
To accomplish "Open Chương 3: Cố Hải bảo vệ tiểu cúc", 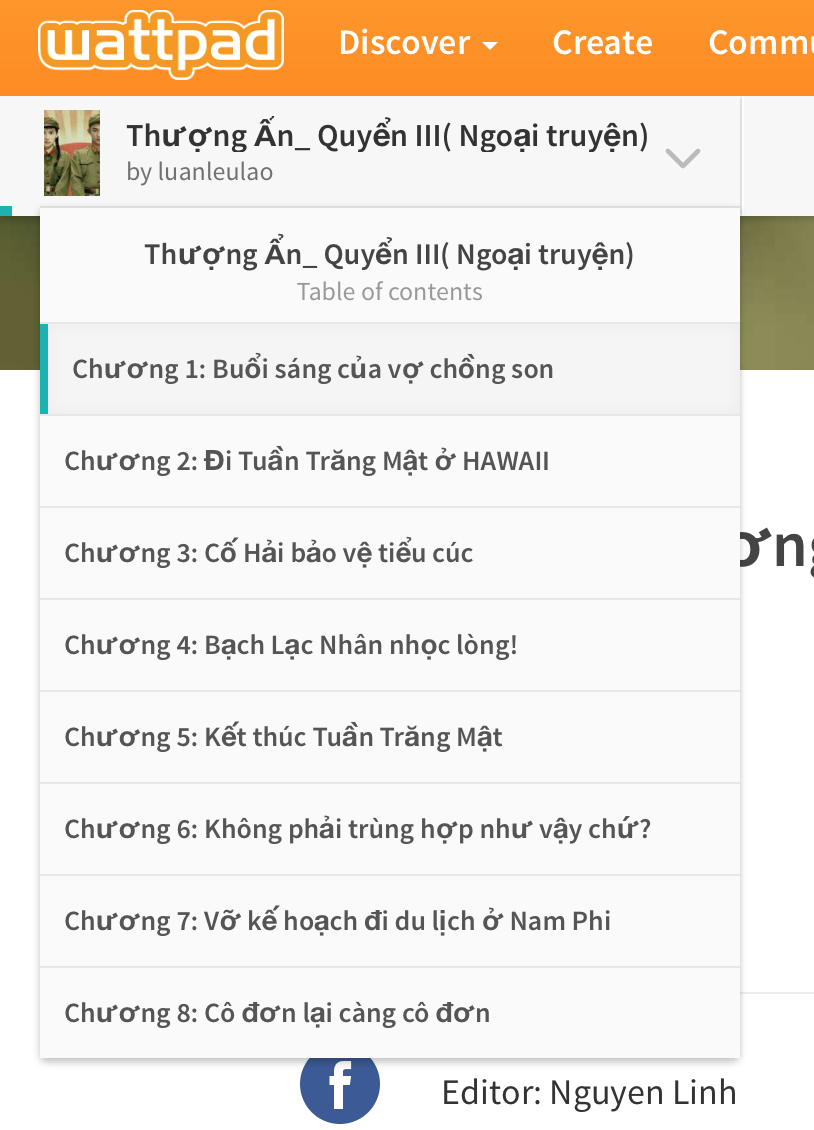I will click(269, 553).
